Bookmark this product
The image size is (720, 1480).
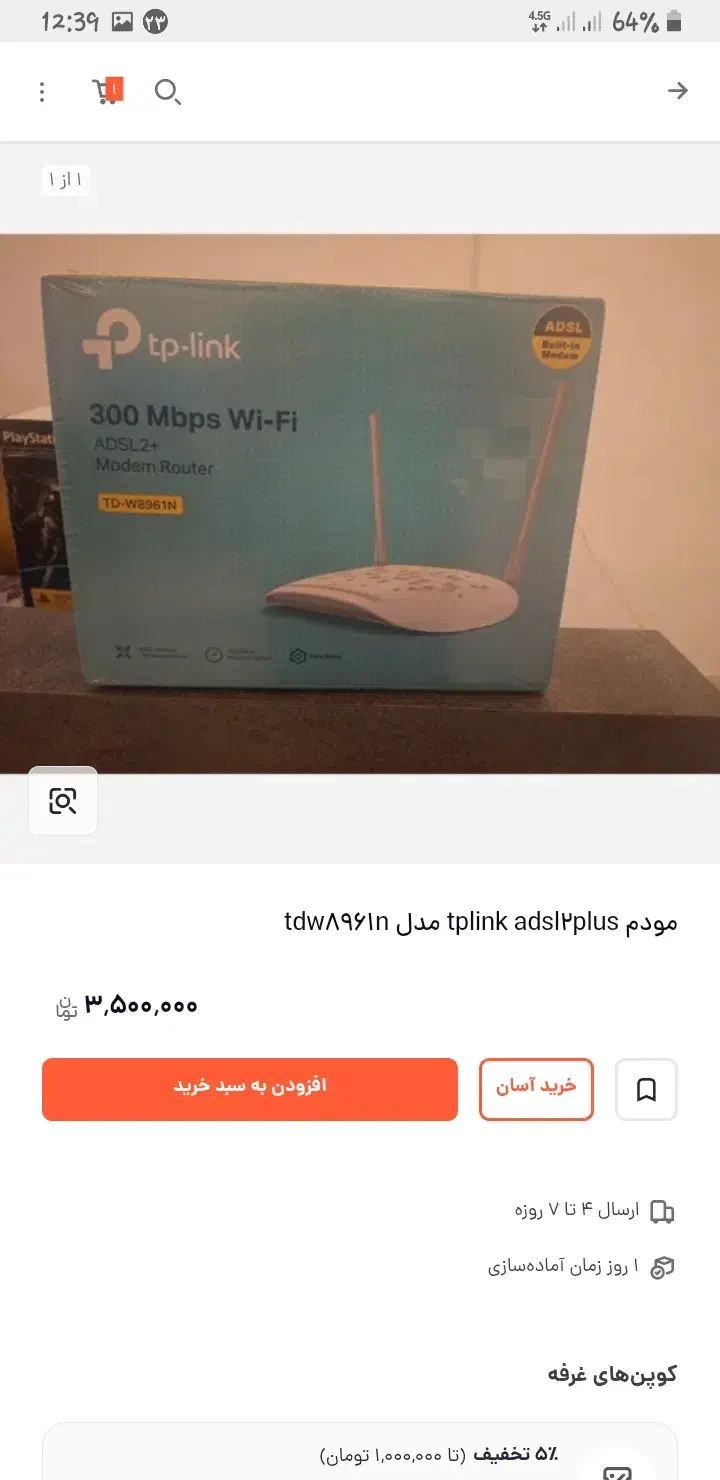(x=646, y=1089)
